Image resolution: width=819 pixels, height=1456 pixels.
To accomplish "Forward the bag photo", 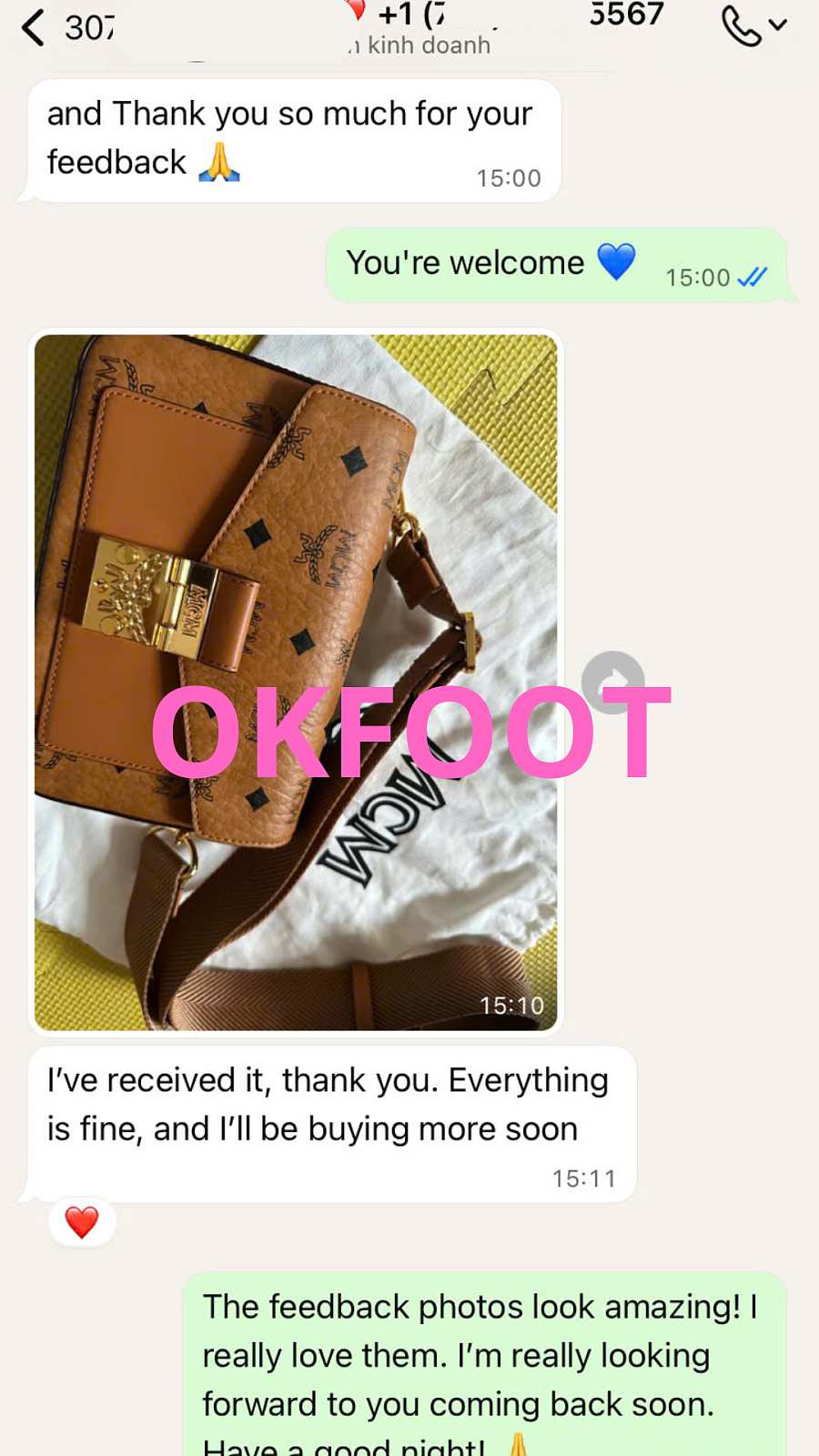I will point(612,682).
